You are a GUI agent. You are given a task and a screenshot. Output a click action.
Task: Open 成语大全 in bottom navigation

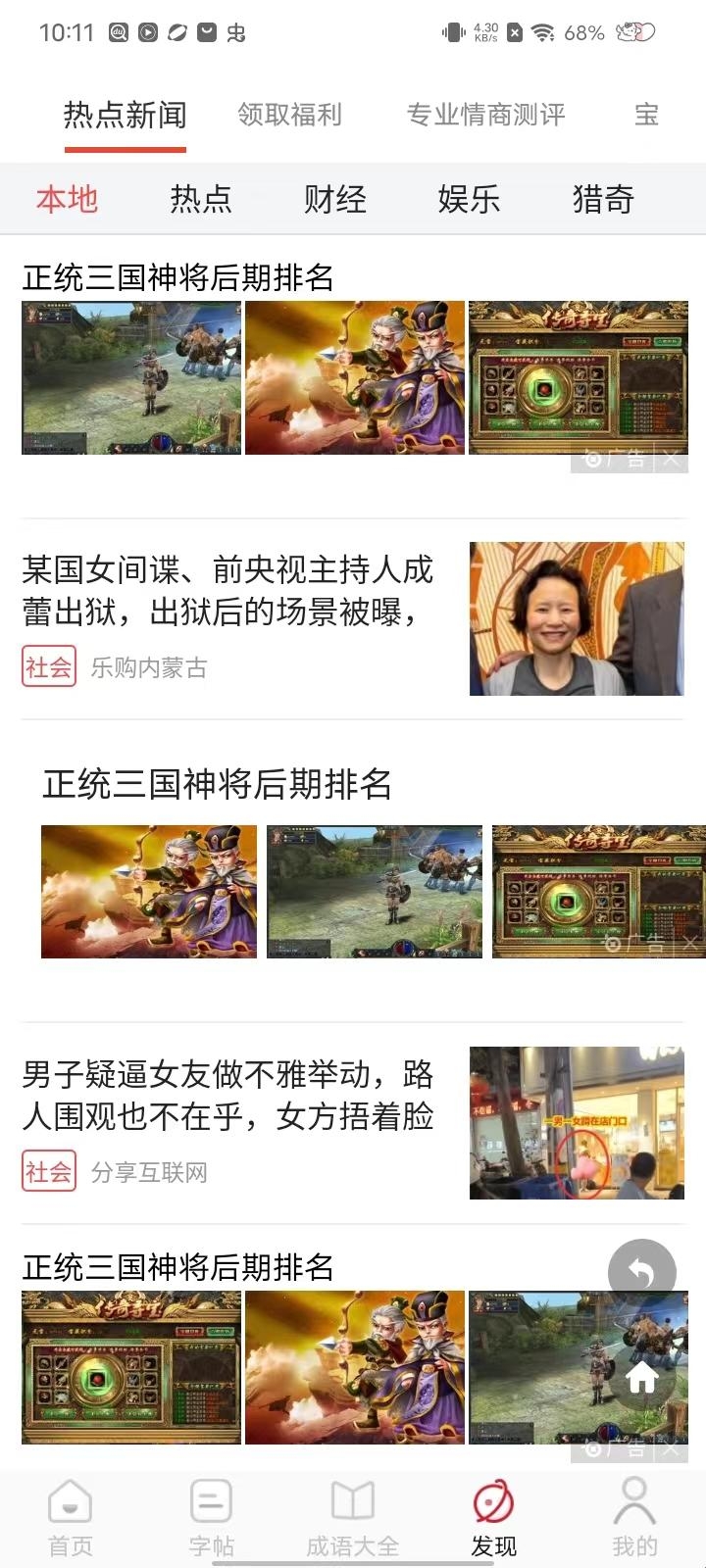353,1517
